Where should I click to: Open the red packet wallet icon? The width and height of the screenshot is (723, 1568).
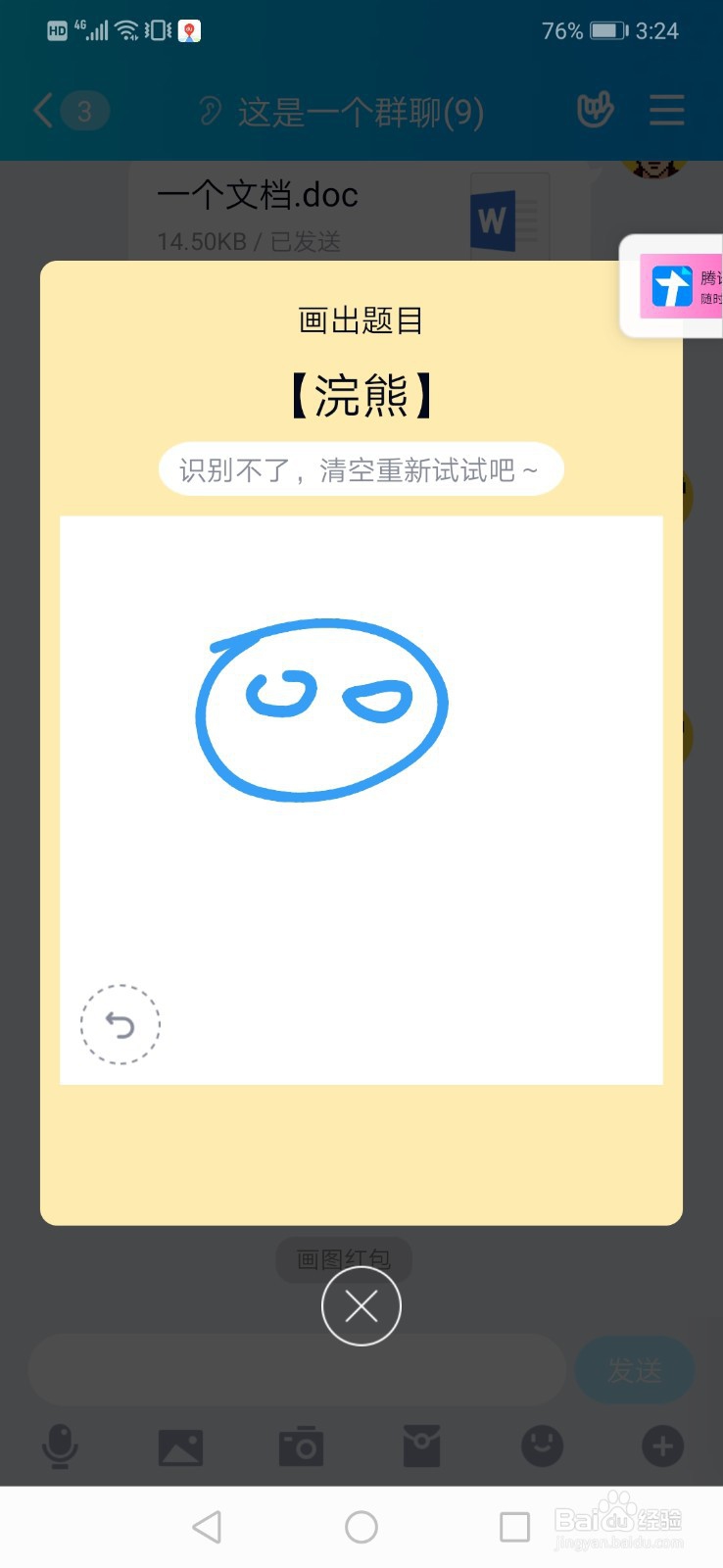point(421,1446)
